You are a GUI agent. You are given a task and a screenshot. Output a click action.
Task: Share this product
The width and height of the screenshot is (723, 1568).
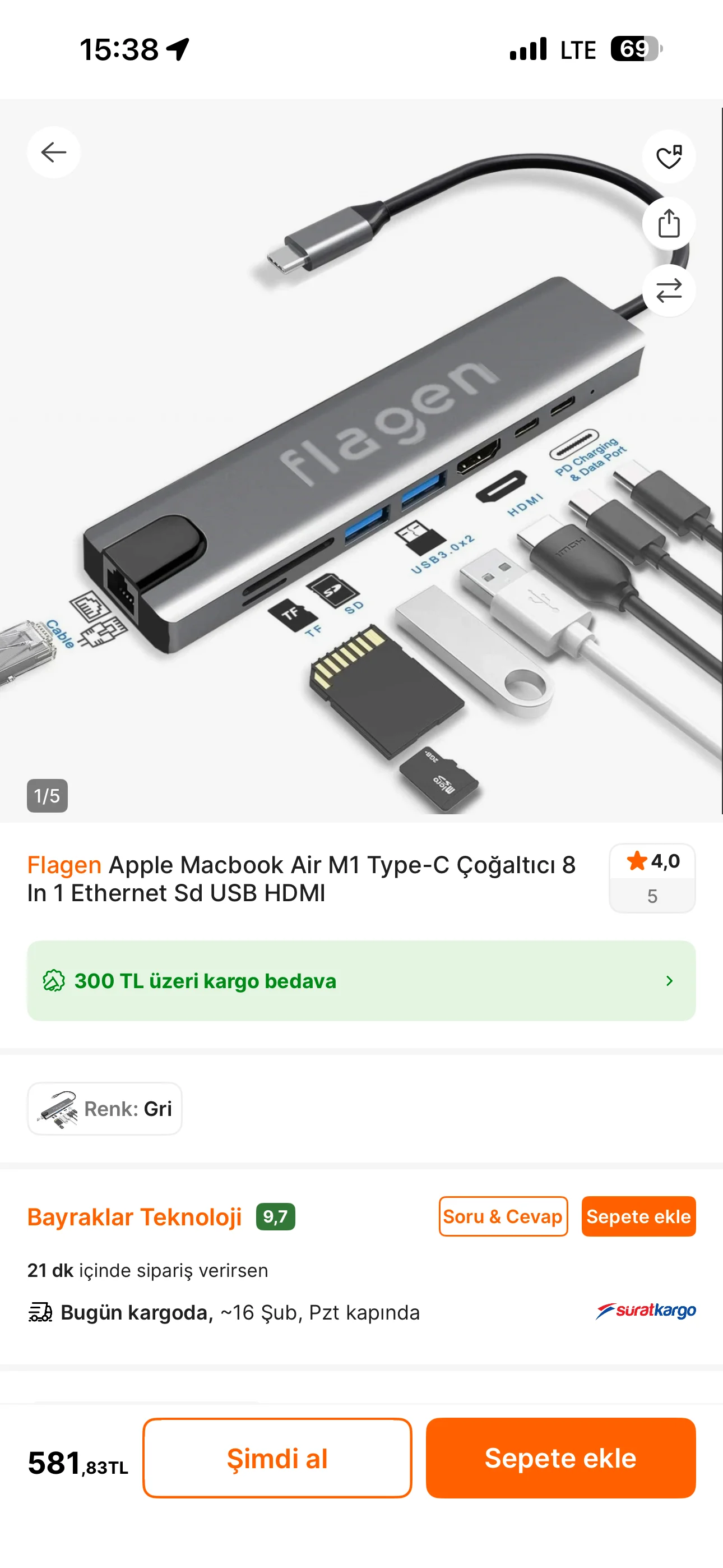[x=668, y=223]
